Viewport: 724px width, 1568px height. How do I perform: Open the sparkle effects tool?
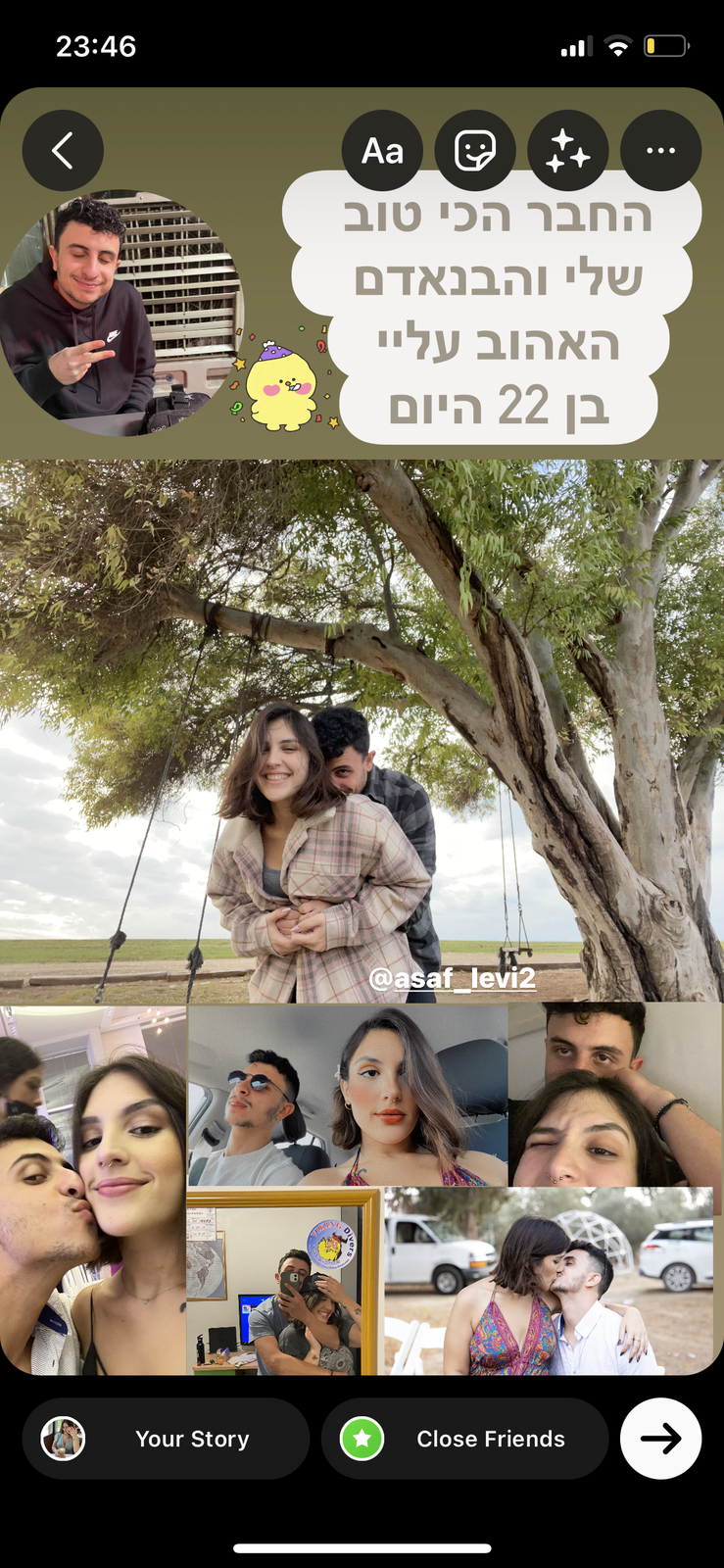[x=568, y=151]
